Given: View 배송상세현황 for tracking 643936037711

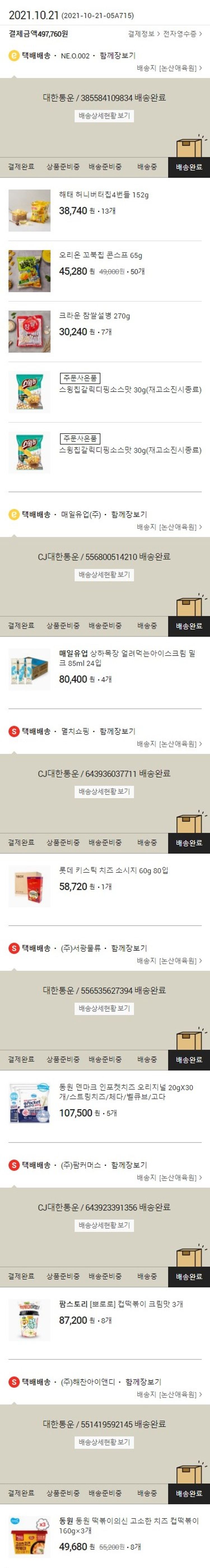Looking at the screenshot, I should (x=105, y=791).
